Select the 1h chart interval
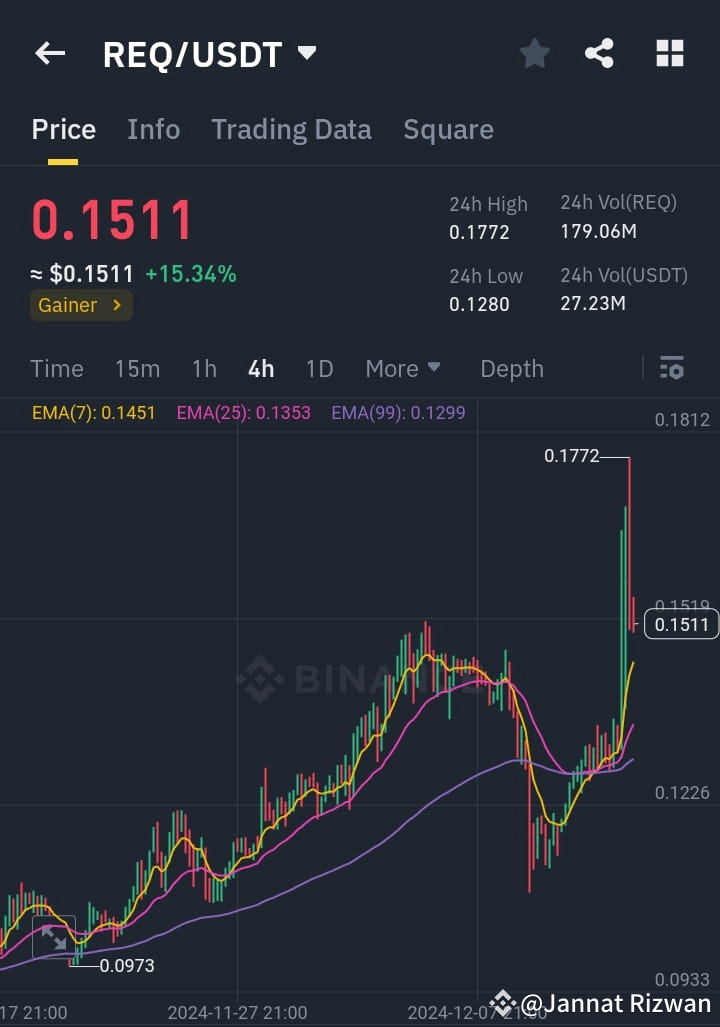 point(204,368)
